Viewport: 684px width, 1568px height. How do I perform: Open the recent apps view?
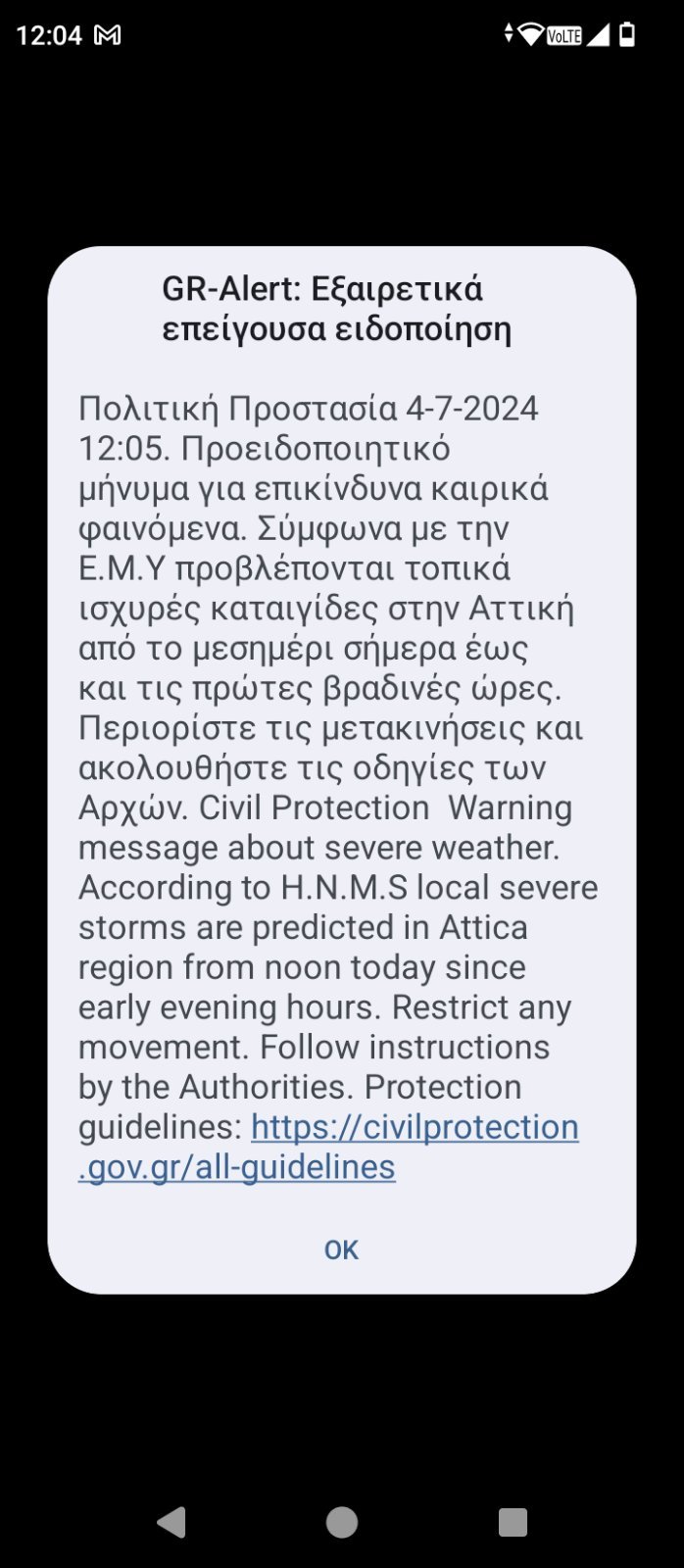tap(513, 1522)
